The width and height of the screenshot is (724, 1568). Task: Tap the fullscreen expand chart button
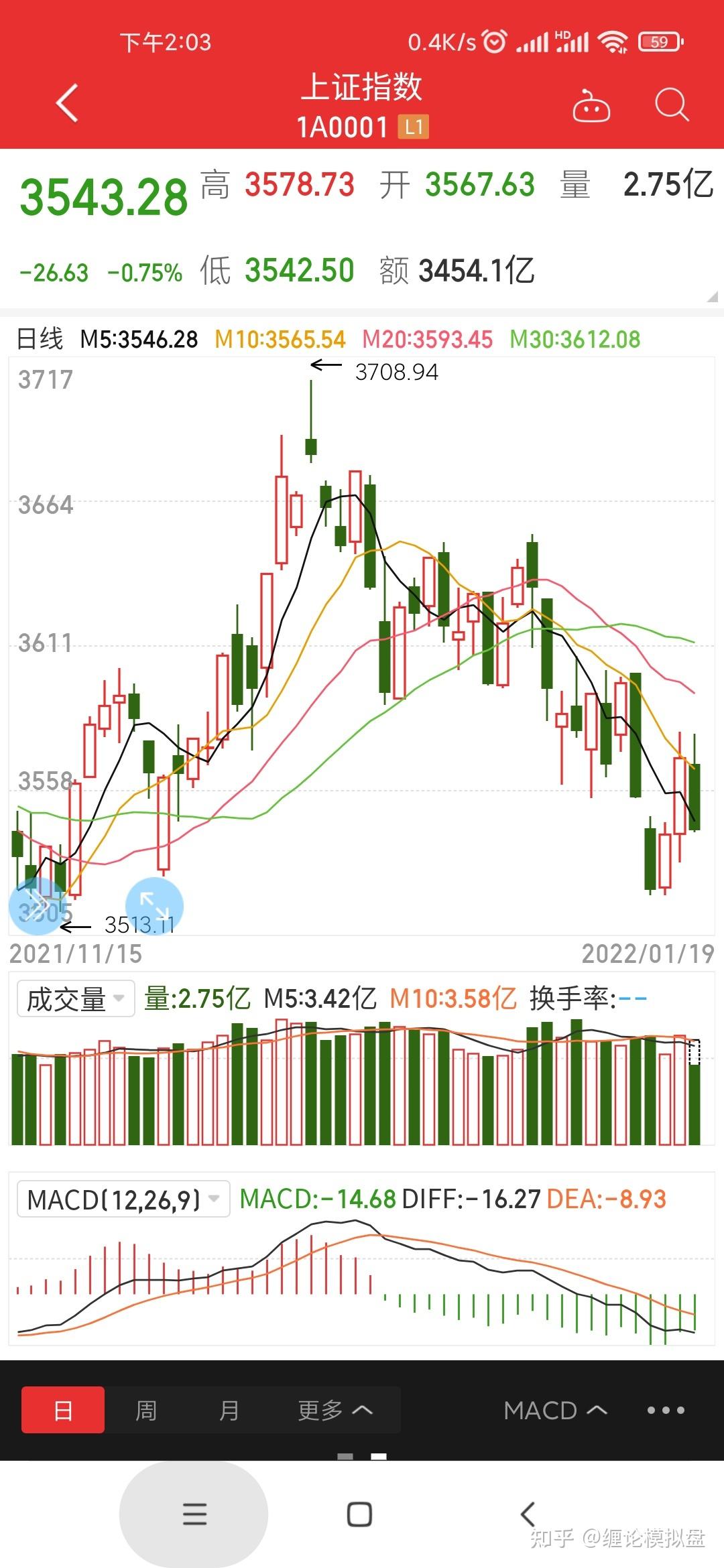click(x=155, y=907)
